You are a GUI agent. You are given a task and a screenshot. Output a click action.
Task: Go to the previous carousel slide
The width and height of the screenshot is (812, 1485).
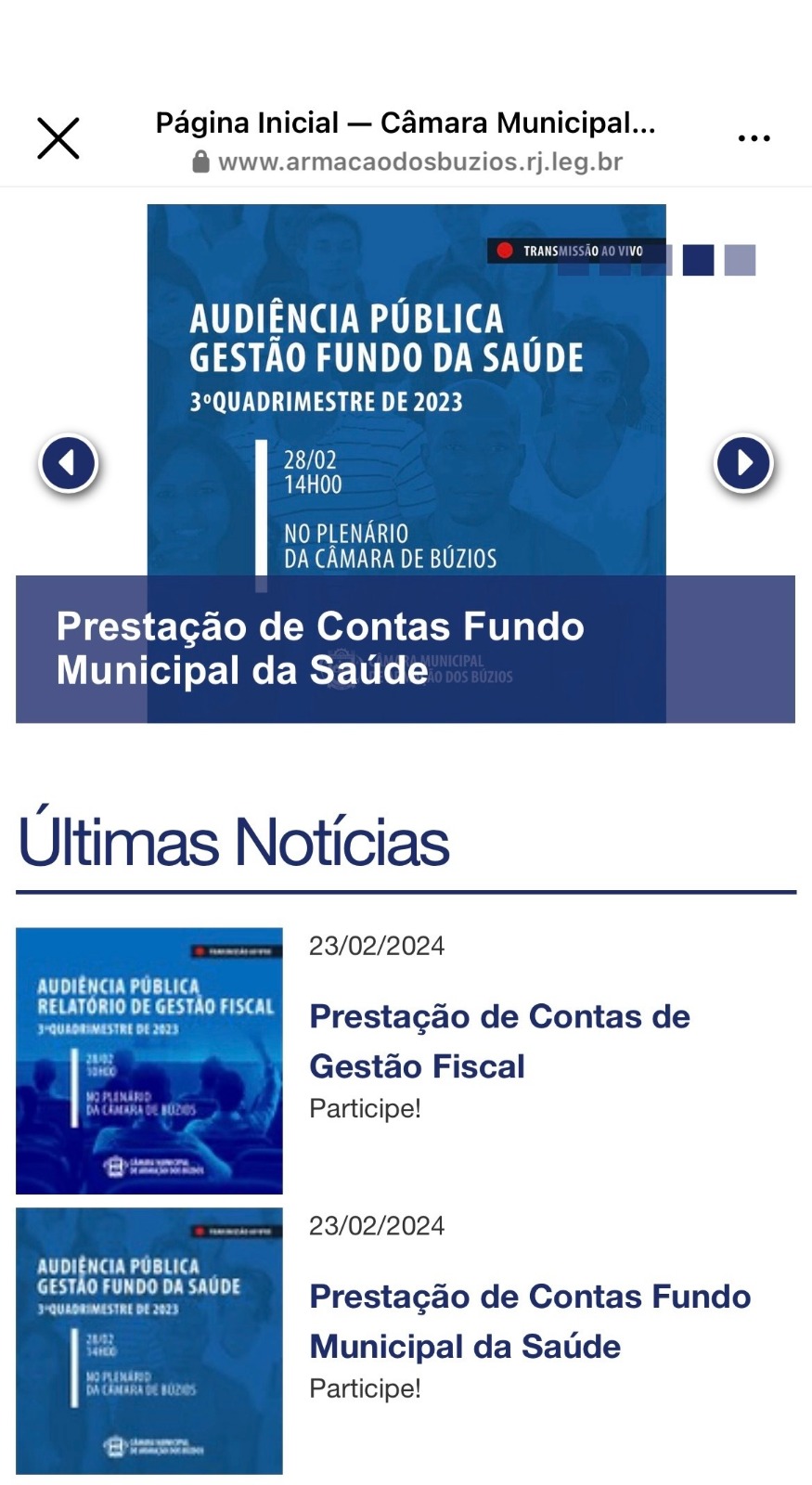pos(69,462)
